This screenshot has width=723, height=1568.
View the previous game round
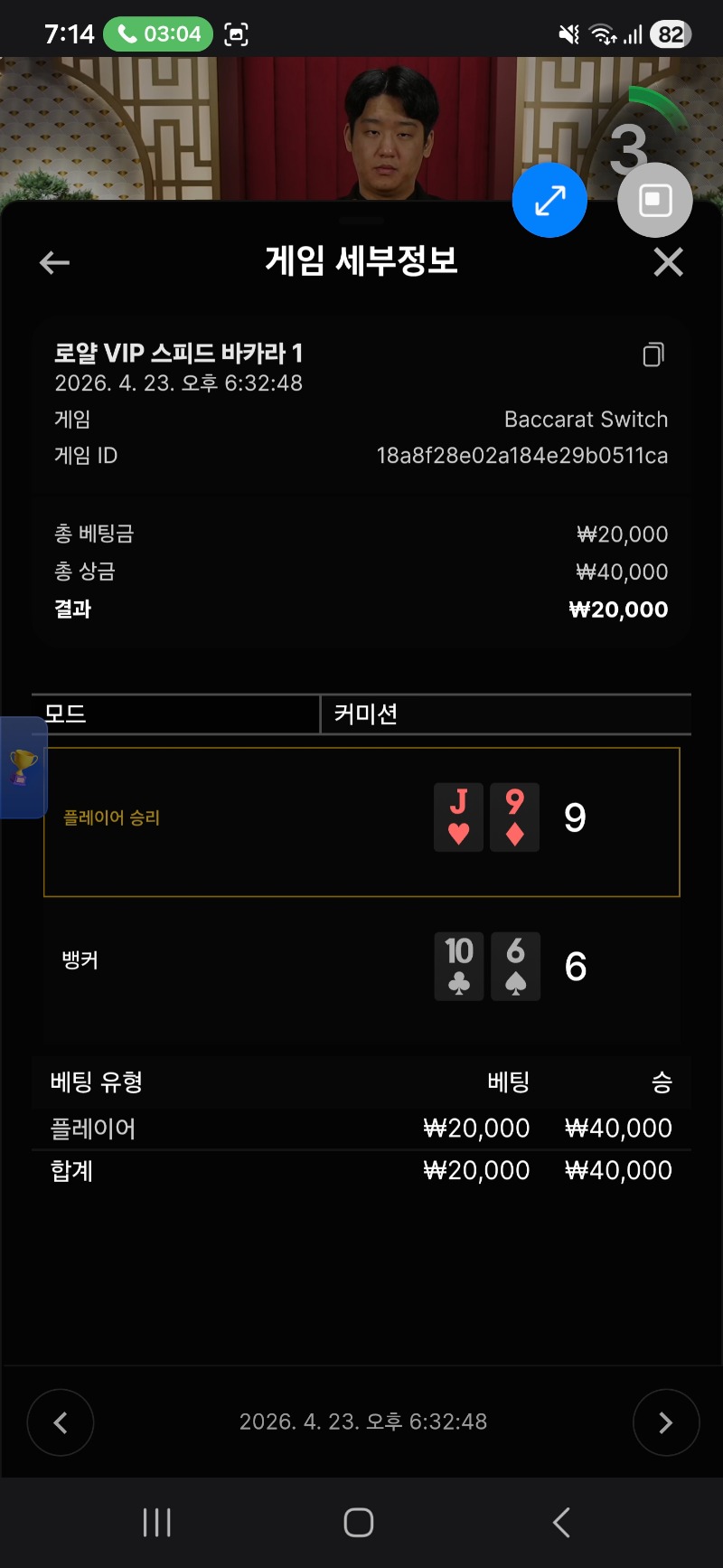point(61,1422)
